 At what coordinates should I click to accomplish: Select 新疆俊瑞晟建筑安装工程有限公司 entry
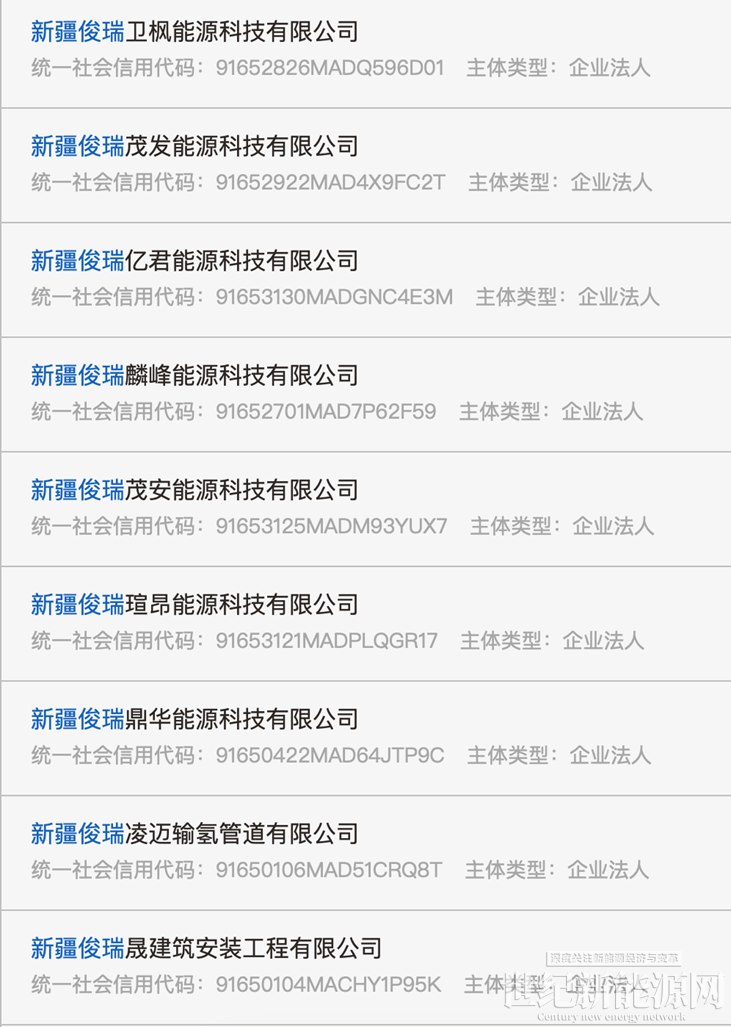207,948
